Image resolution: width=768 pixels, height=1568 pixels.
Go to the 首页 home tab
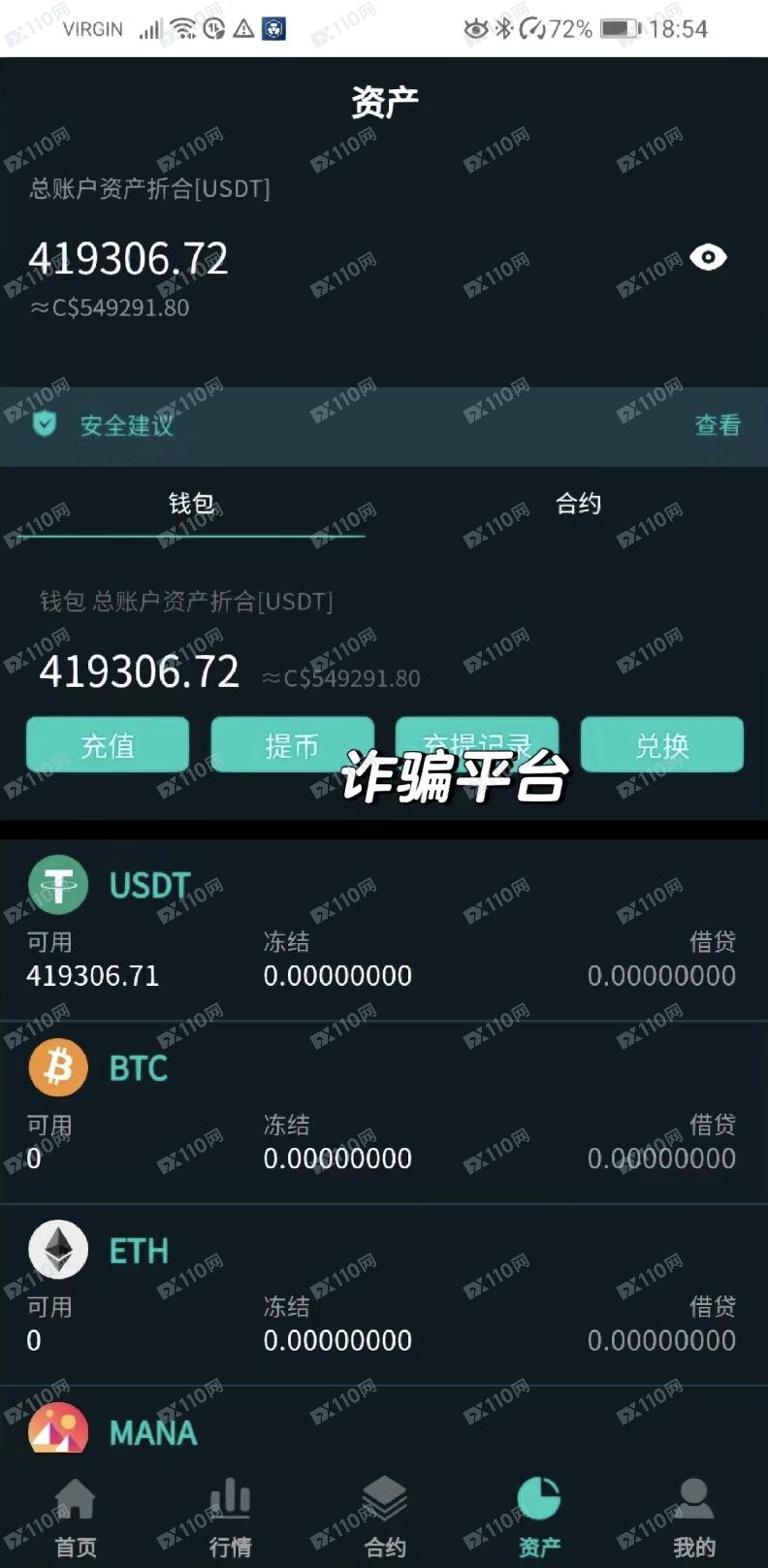pos(76,1514)
